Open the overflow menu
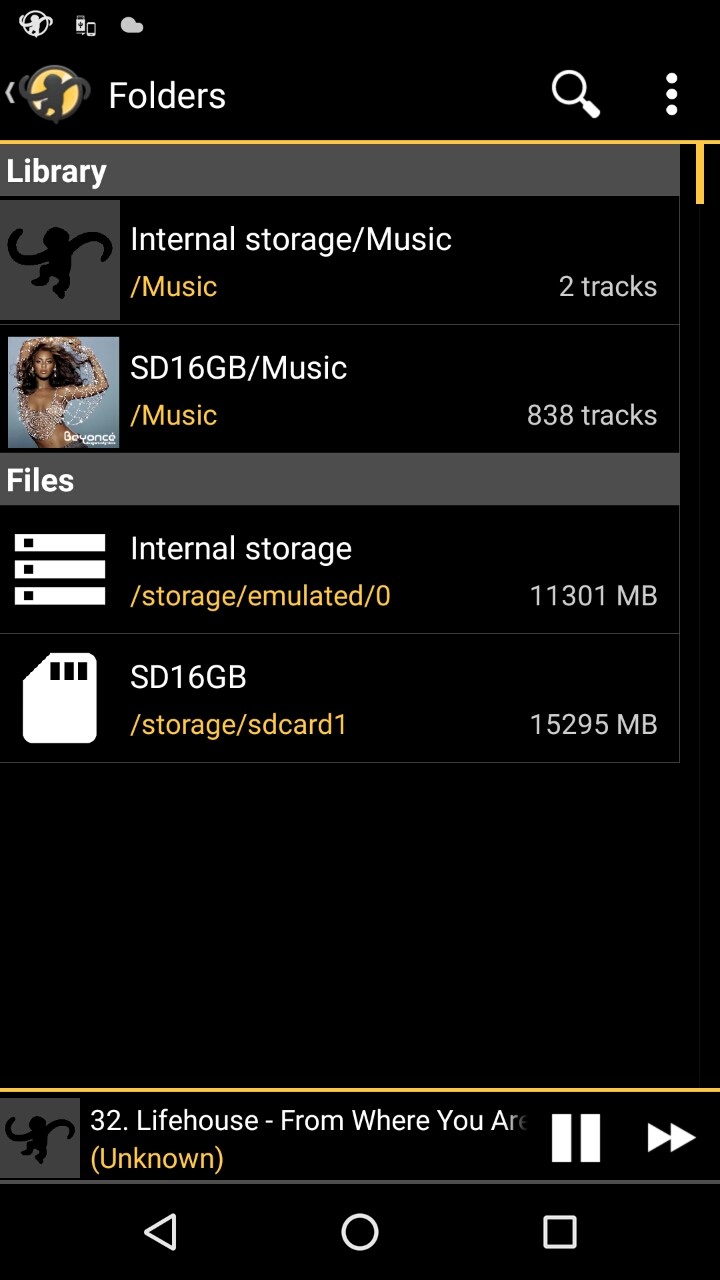Screen dimensions: 720x1280 pyautogui.click(x=671, y=95)
